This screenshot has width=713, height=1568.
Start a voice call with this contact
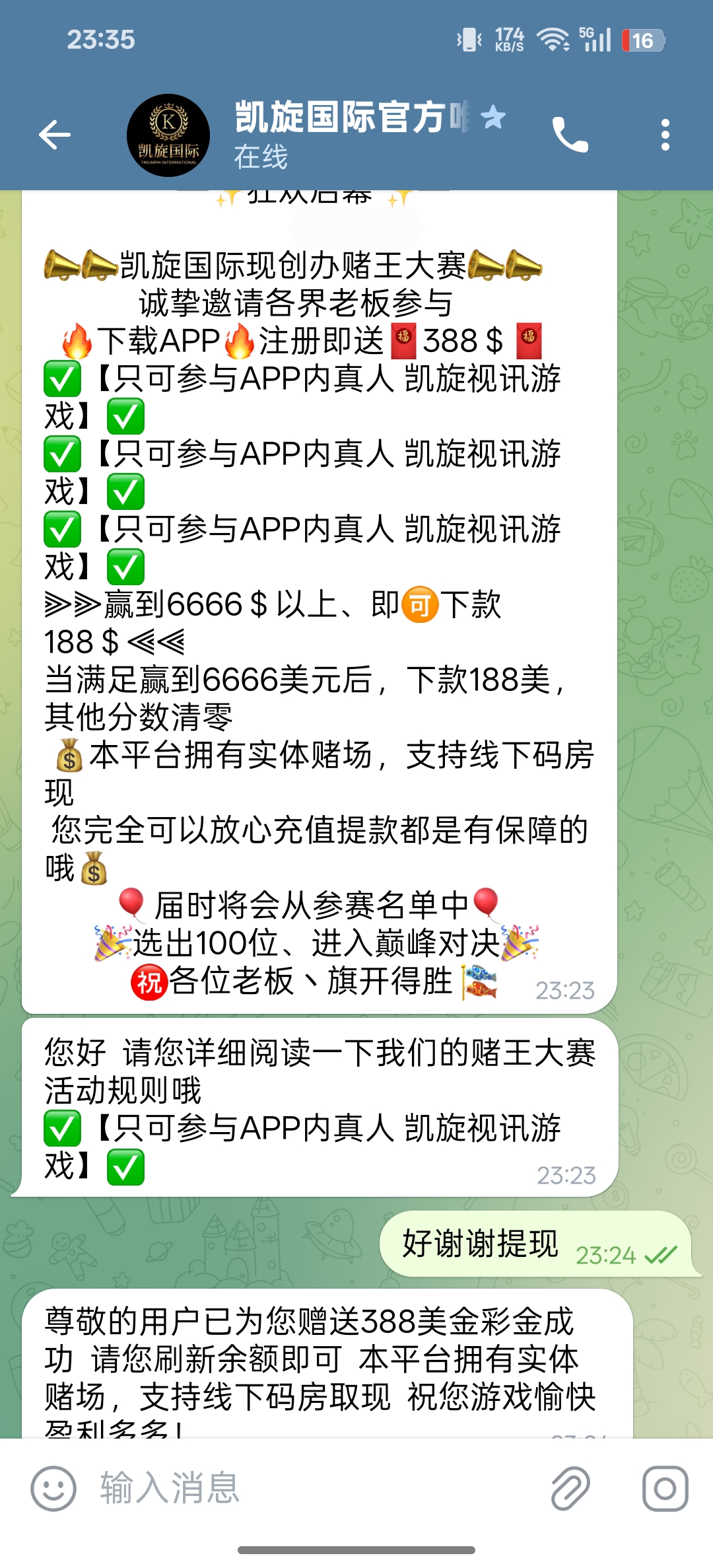tap(570, 135)
